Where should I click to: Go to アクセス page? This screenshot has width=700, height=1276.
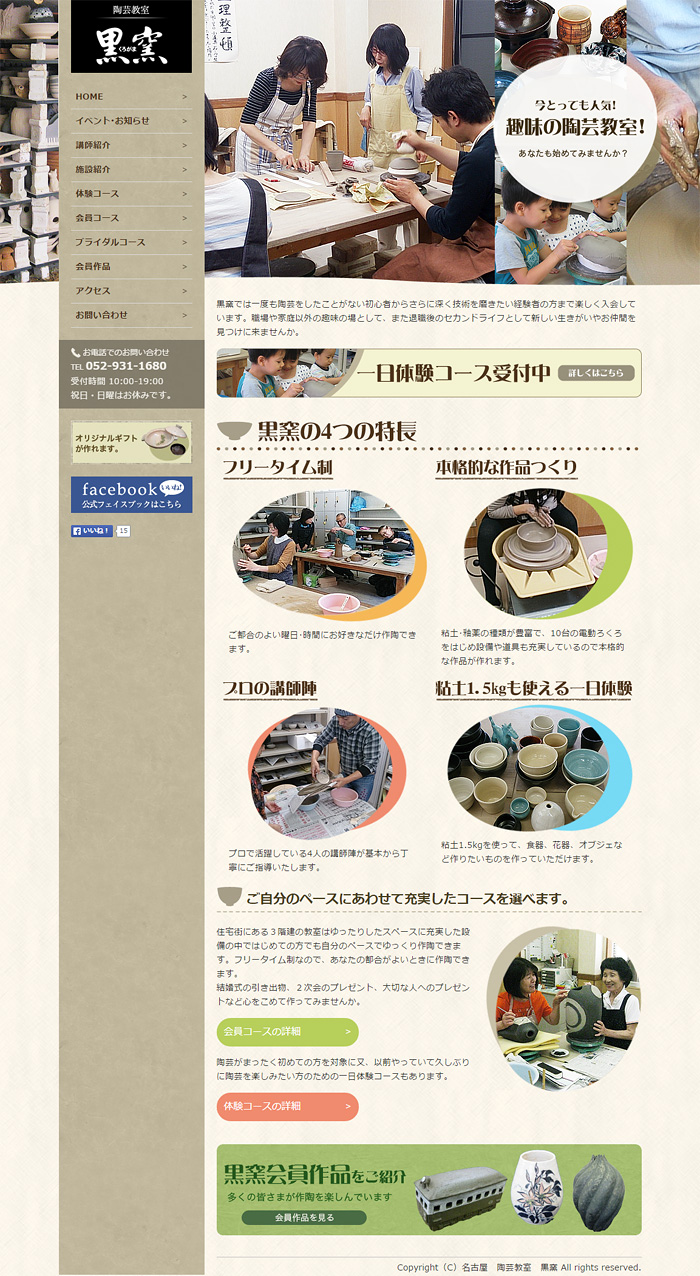coord(131,290)
